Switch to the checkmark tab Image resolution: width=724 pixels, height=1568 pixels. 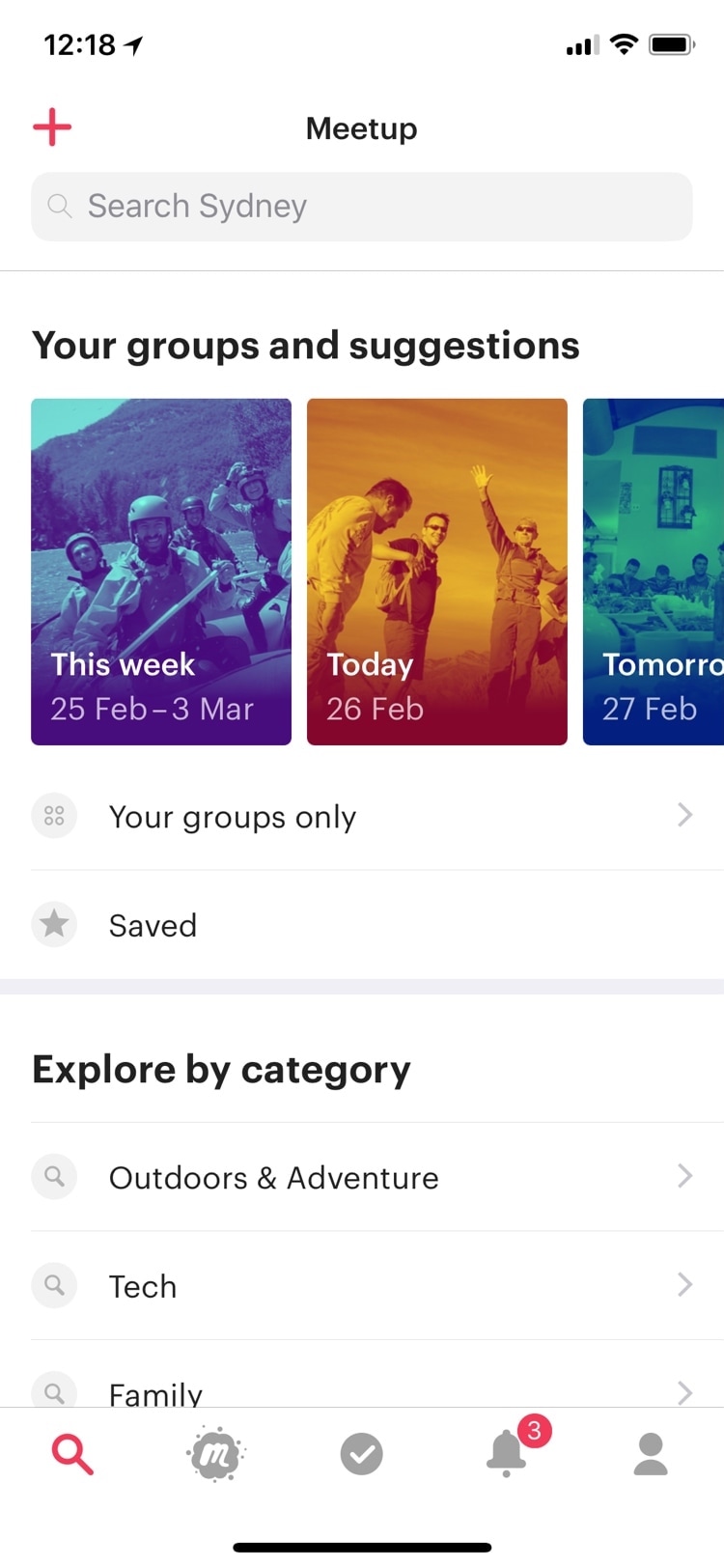[x=362, y=1454]
